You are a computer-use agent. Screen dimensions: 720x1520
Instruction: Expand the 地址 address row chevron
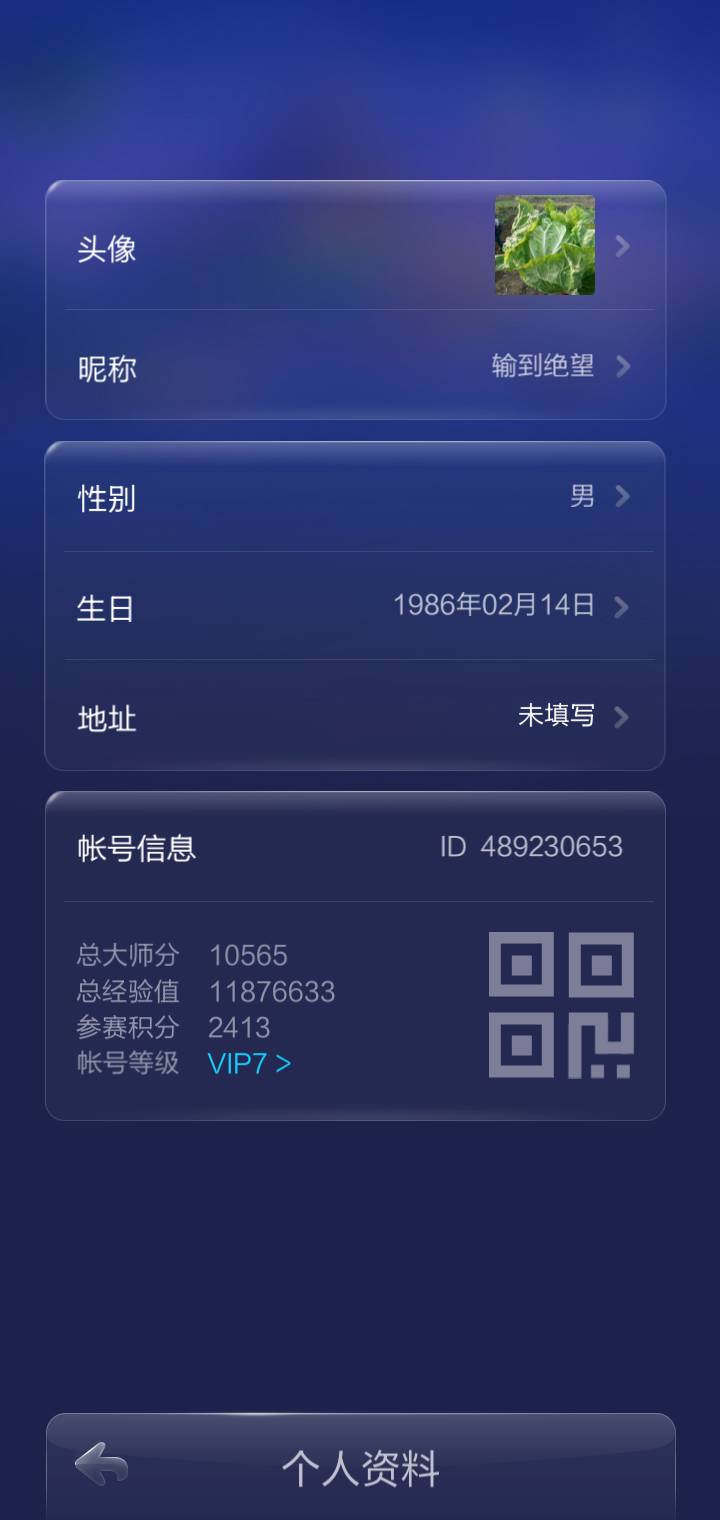pos(622,717)
